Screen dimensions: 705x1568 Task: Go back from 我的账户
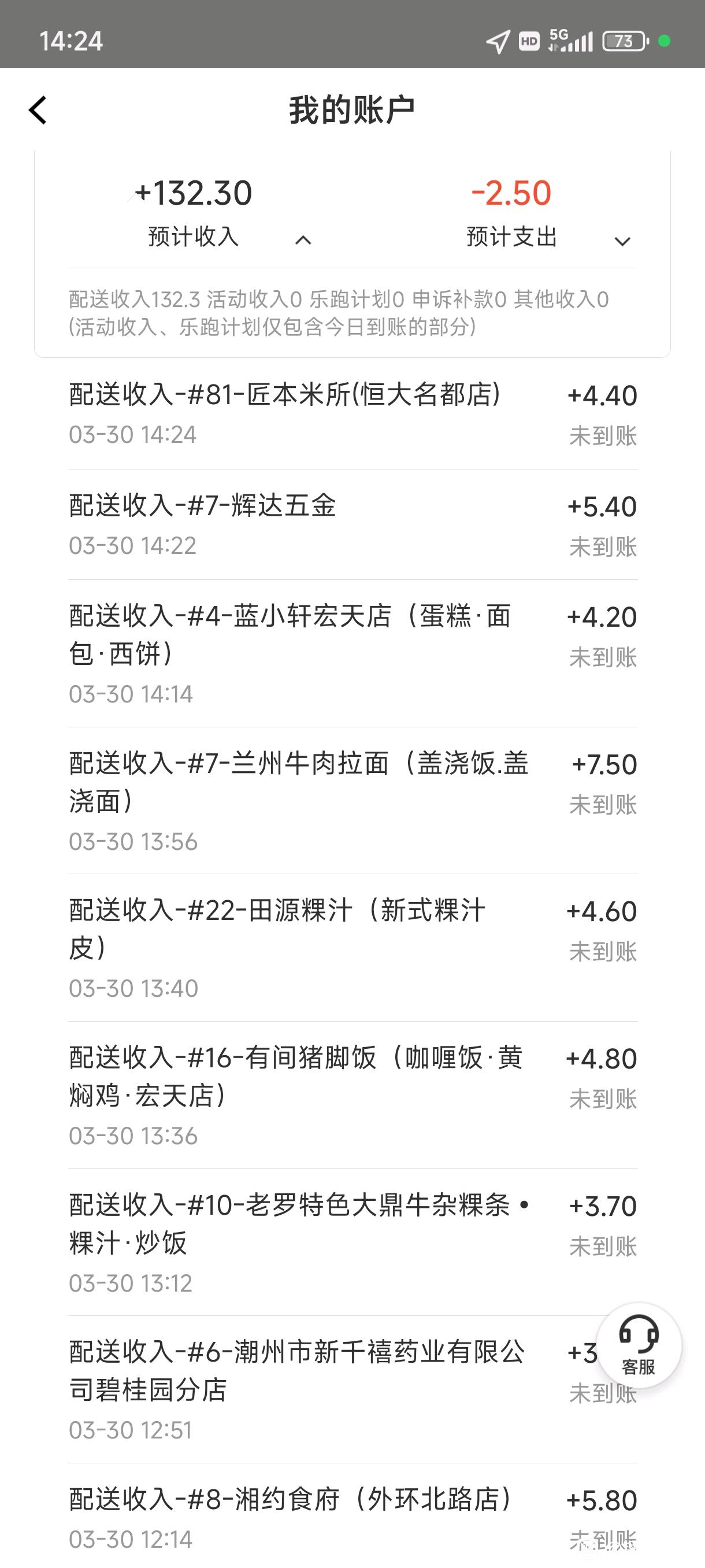tap(38, 110)
